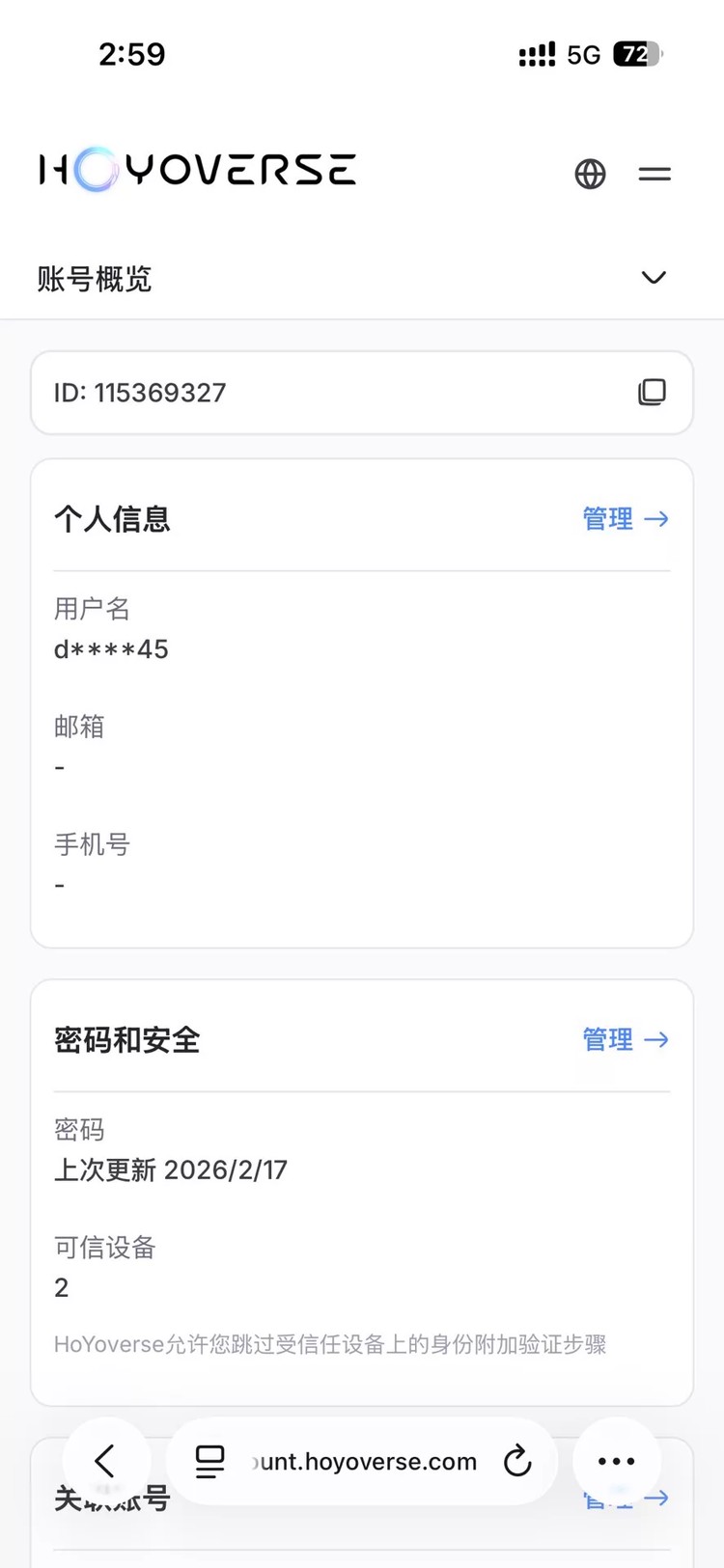Navigate back with the browser back chevron

click(x=106, y=1461)
